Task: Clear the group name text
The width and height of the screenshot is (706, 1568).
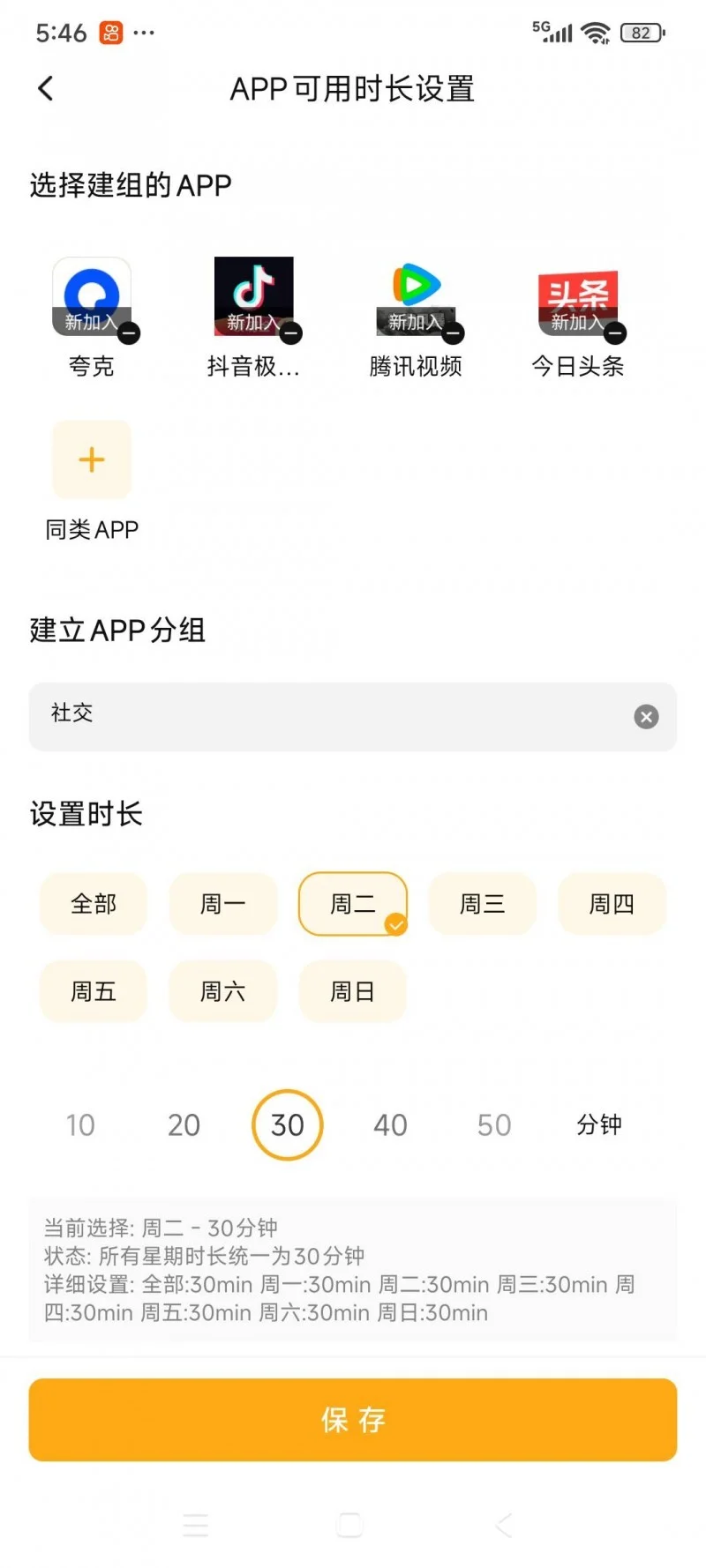Action: click(646, 717)
